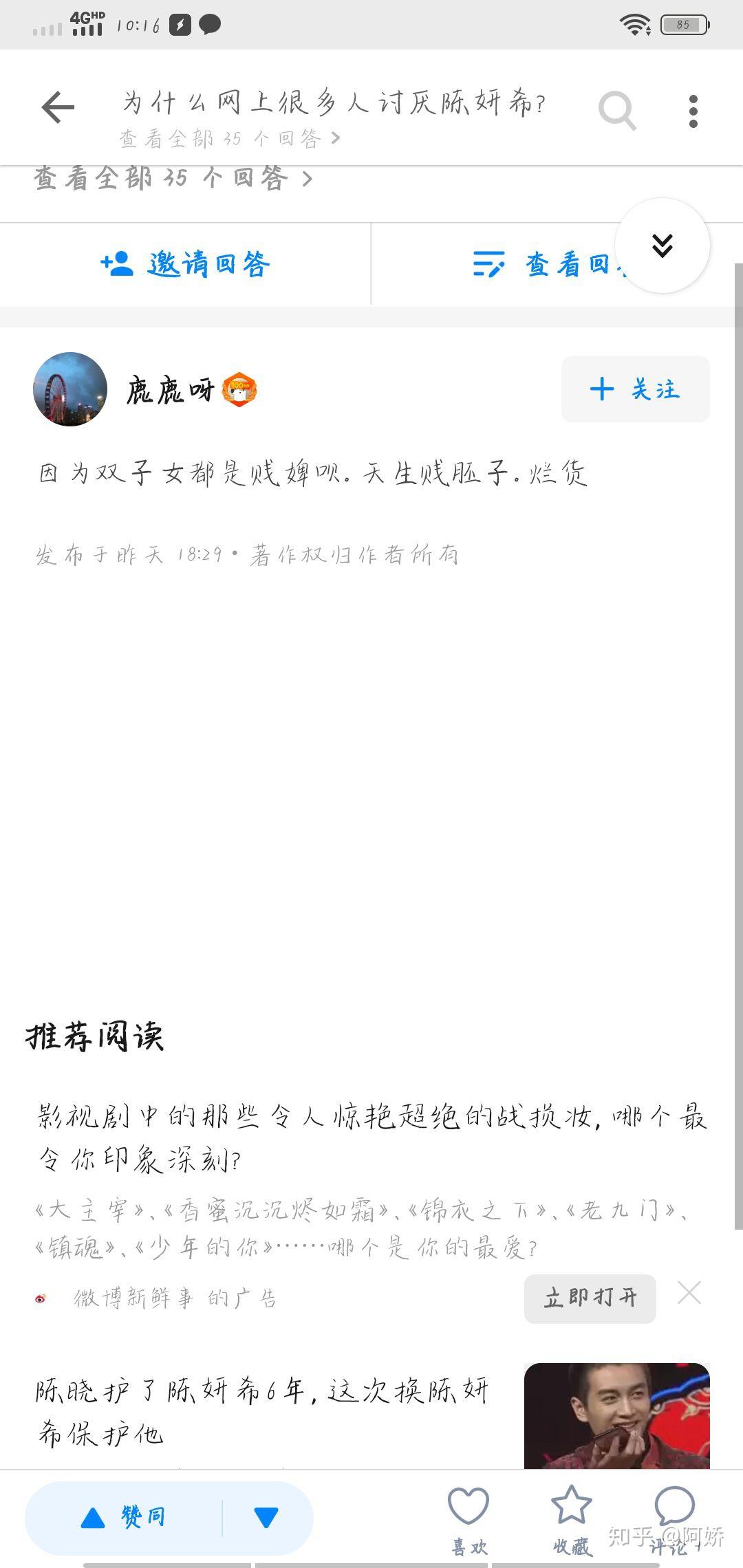Screen dimensions: 743x1568
Task: Dismiss the Weibo ad with the X
Action: pyautogui.click(x=689, y=1294)
